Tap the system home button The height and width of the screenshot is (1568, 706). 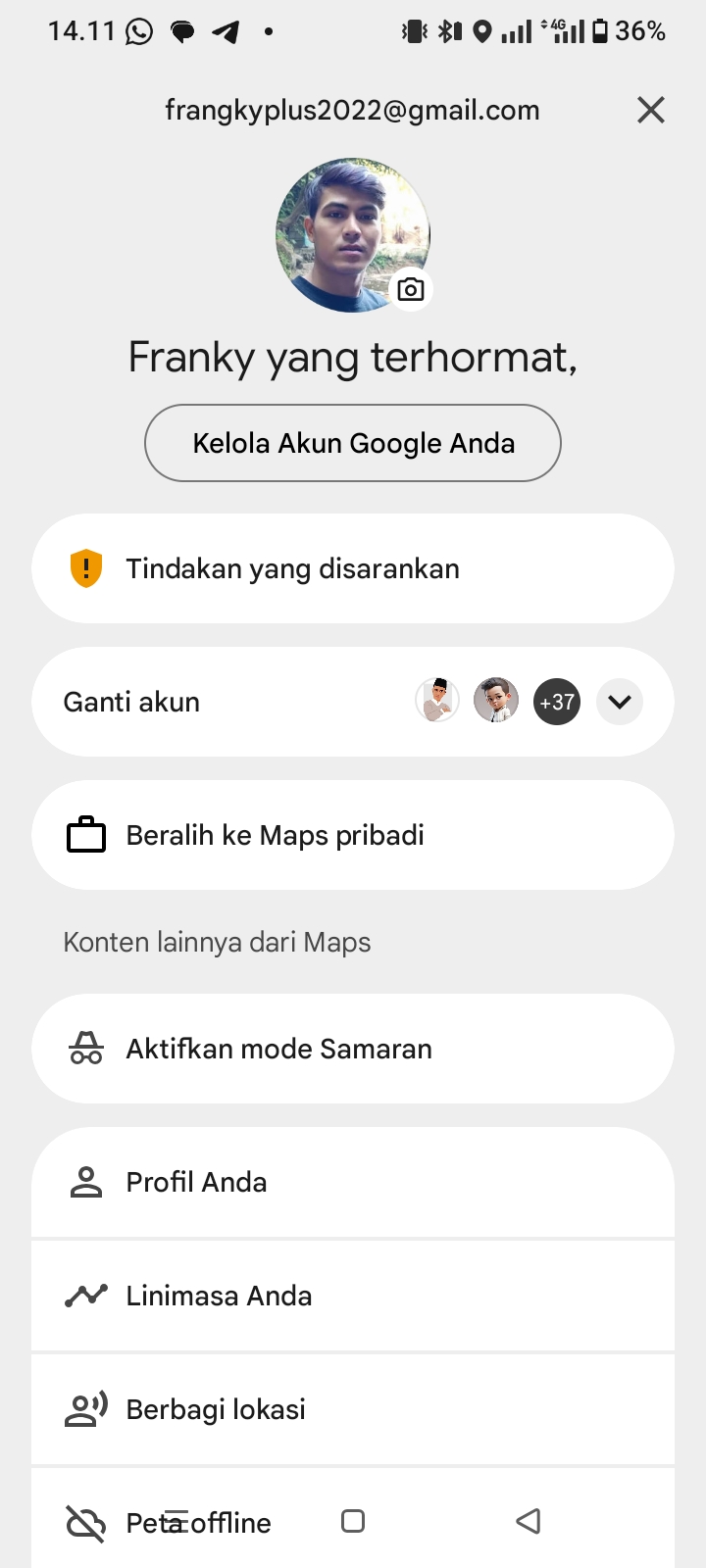pos(353,1521)
